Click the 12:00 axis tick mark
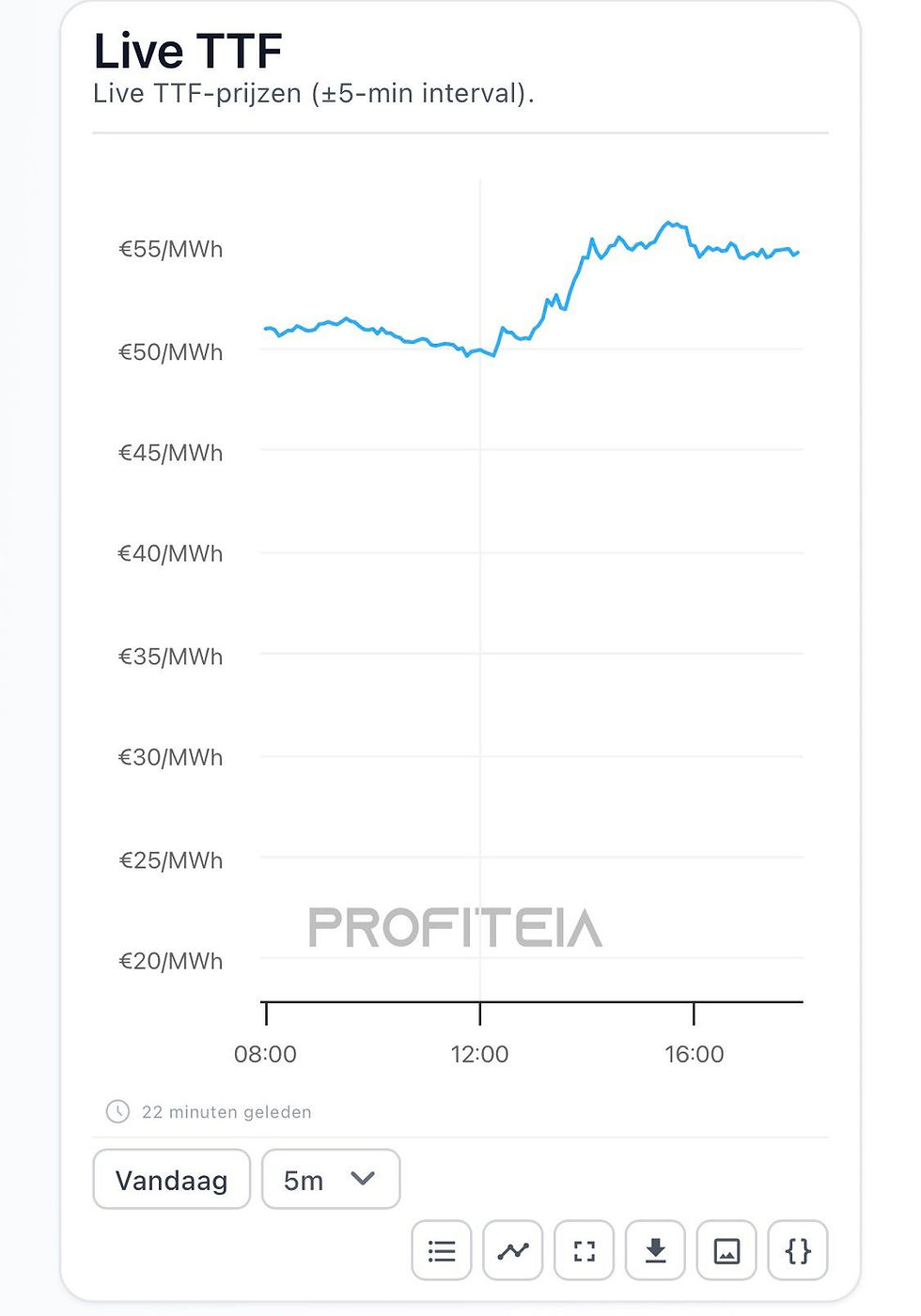Image resolution: width=921 pixels, height=1316 pixels. (480, 1014)
